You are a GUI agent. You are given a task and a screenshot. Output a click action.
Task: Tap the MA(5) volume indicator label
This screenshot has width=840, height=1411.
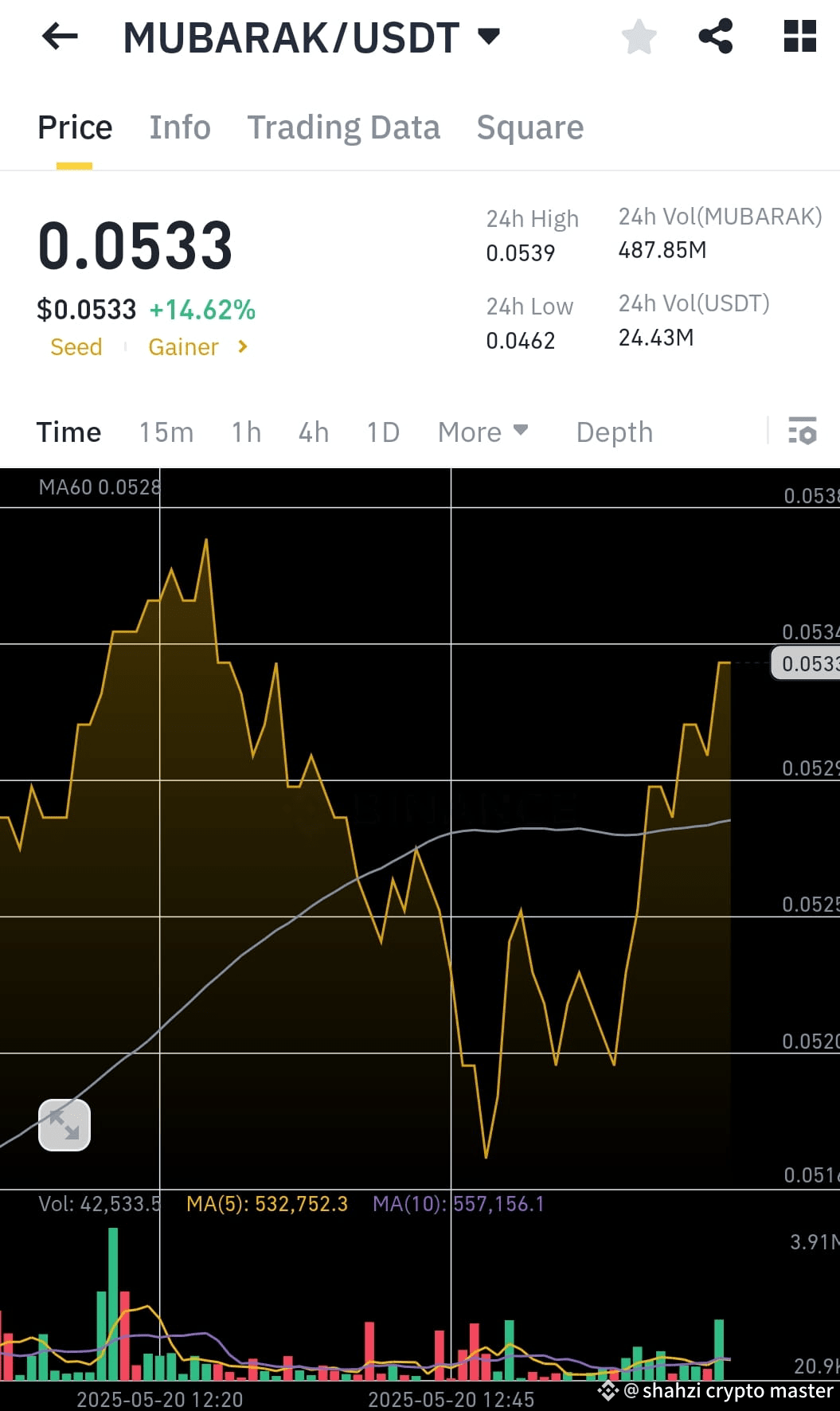pyautogui.click(x=267, y=1204)
